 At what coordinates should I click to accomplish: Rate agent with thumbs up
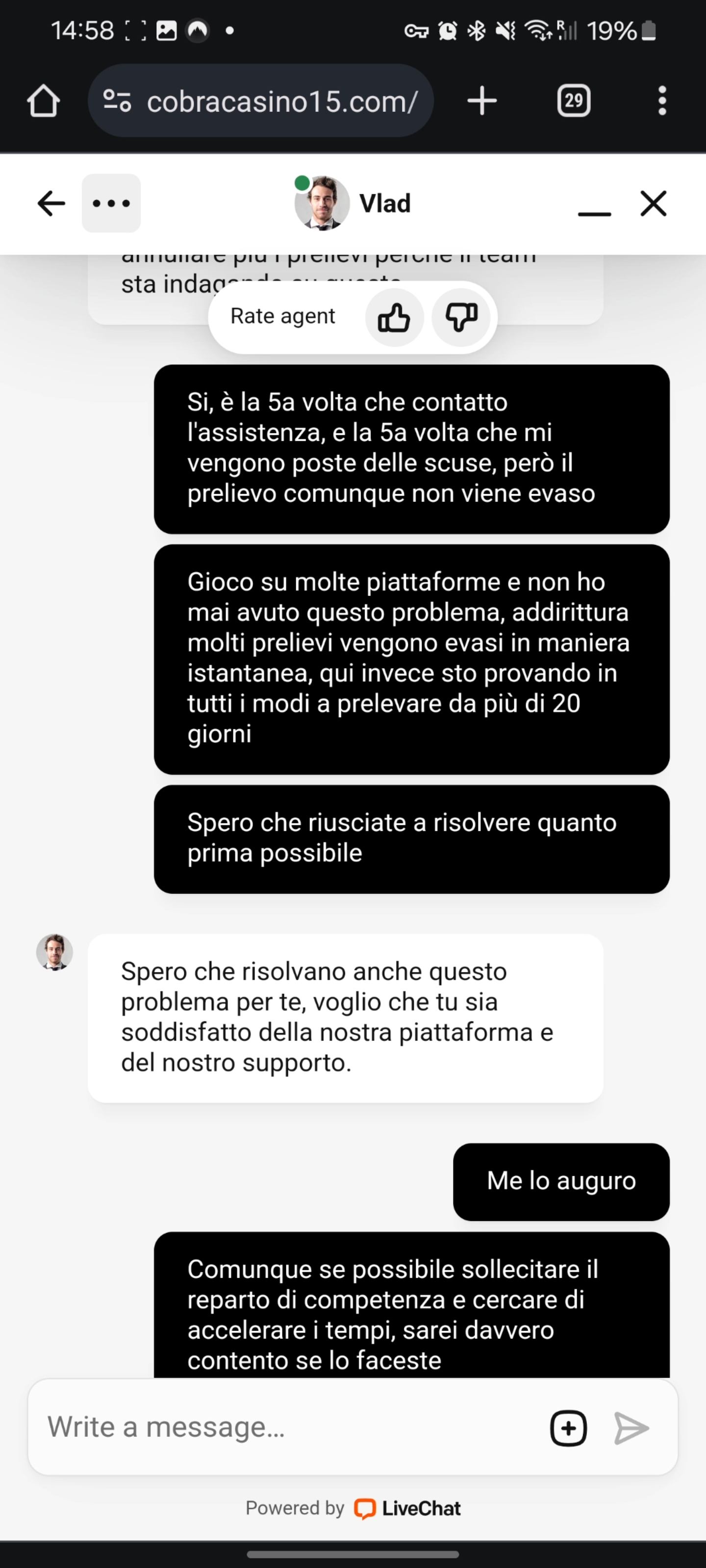[394, 318]
